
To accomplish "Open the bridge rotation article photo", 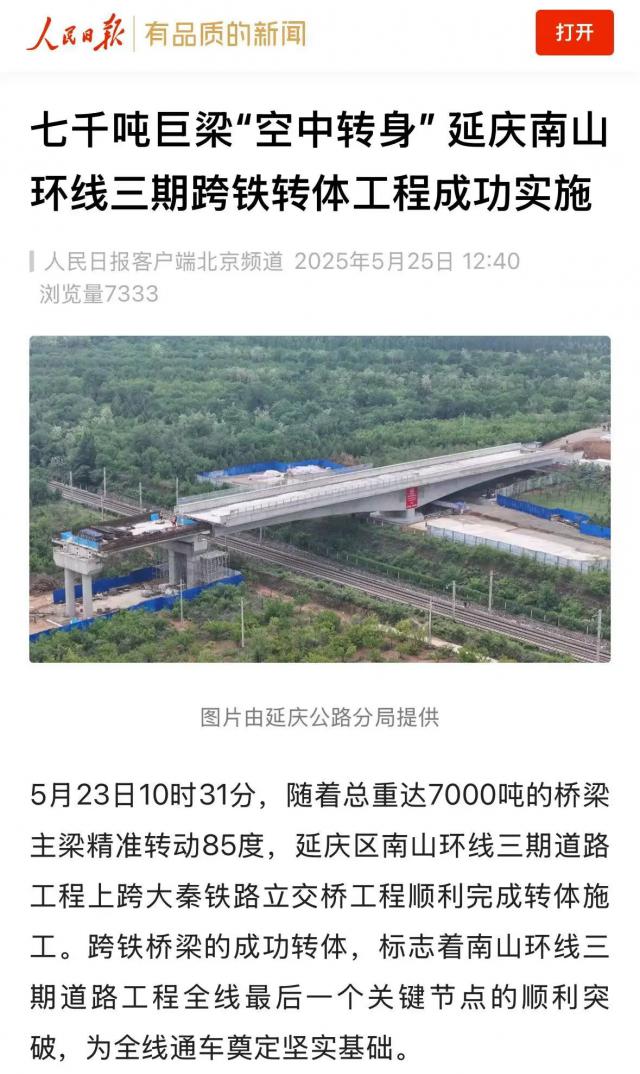I will coord(320,498).
